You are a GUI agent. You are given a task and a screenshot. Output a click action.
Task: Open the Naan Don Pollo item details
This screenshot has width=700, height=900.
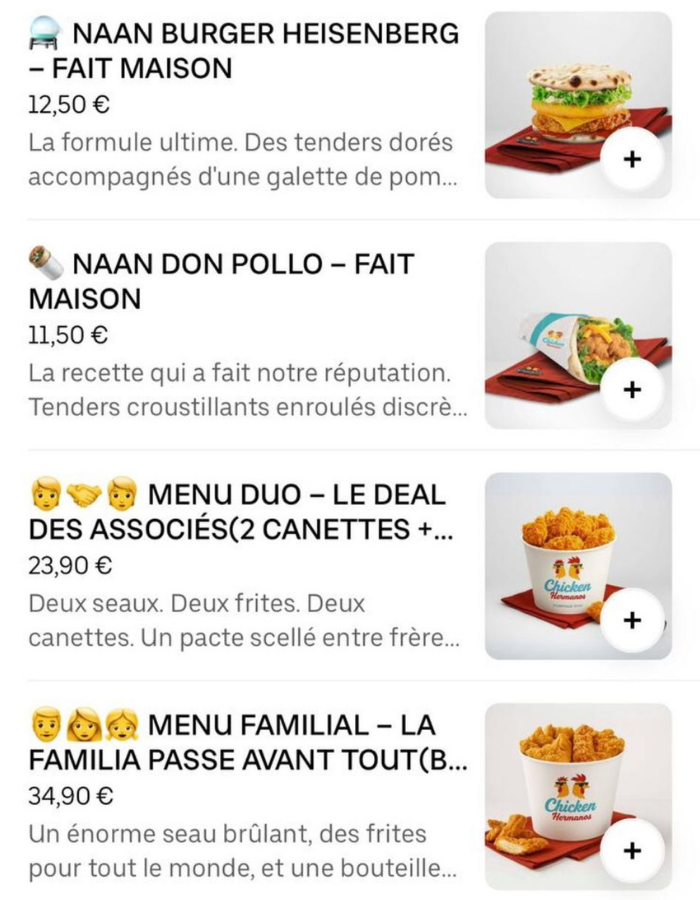pyautogui.click(x=222, y=282)
